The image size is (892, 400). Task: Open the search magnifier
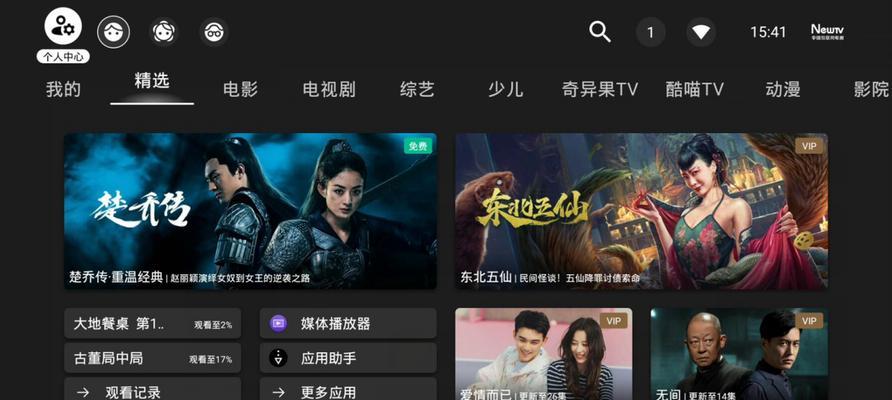coord(599,32)
